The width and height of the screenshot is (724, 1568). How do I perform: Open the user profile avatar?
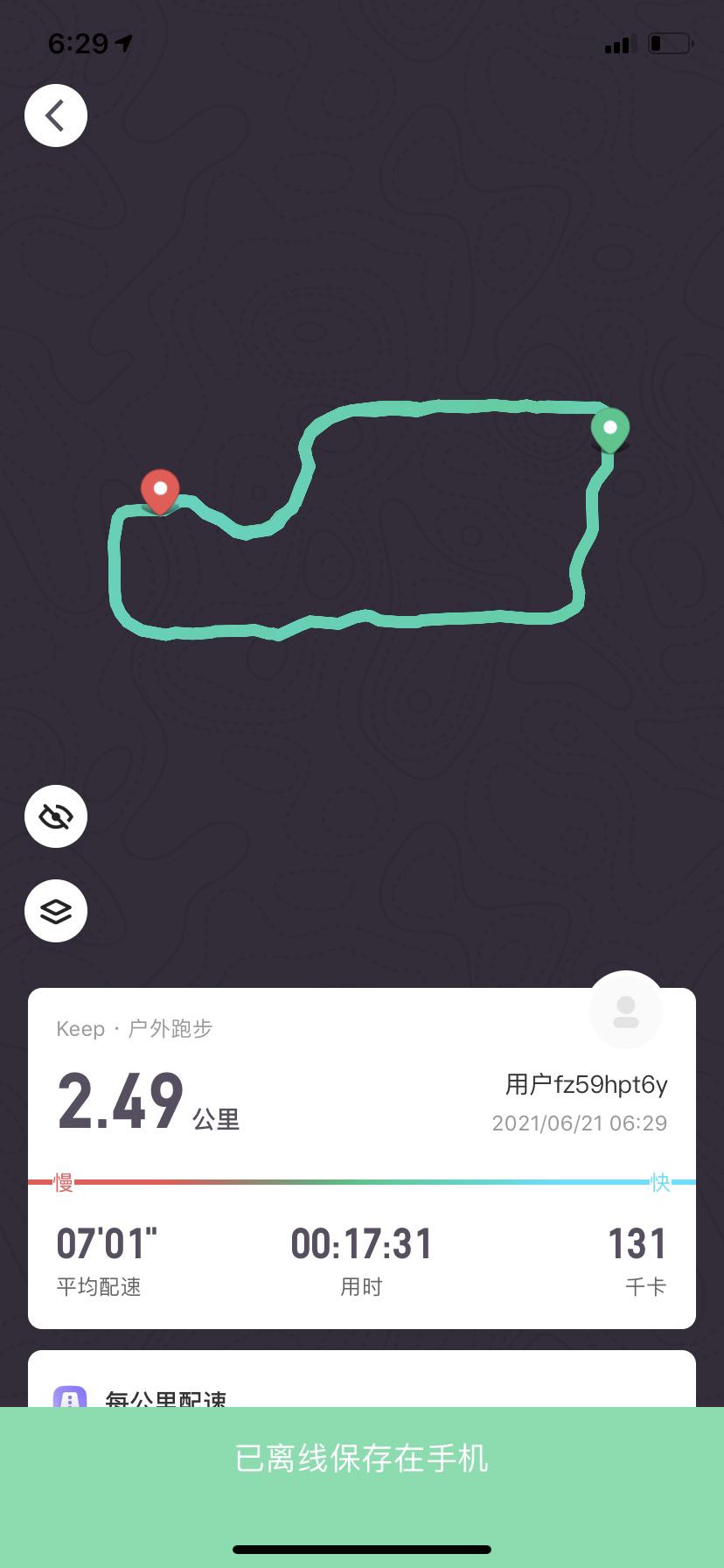pos(625,1011)
